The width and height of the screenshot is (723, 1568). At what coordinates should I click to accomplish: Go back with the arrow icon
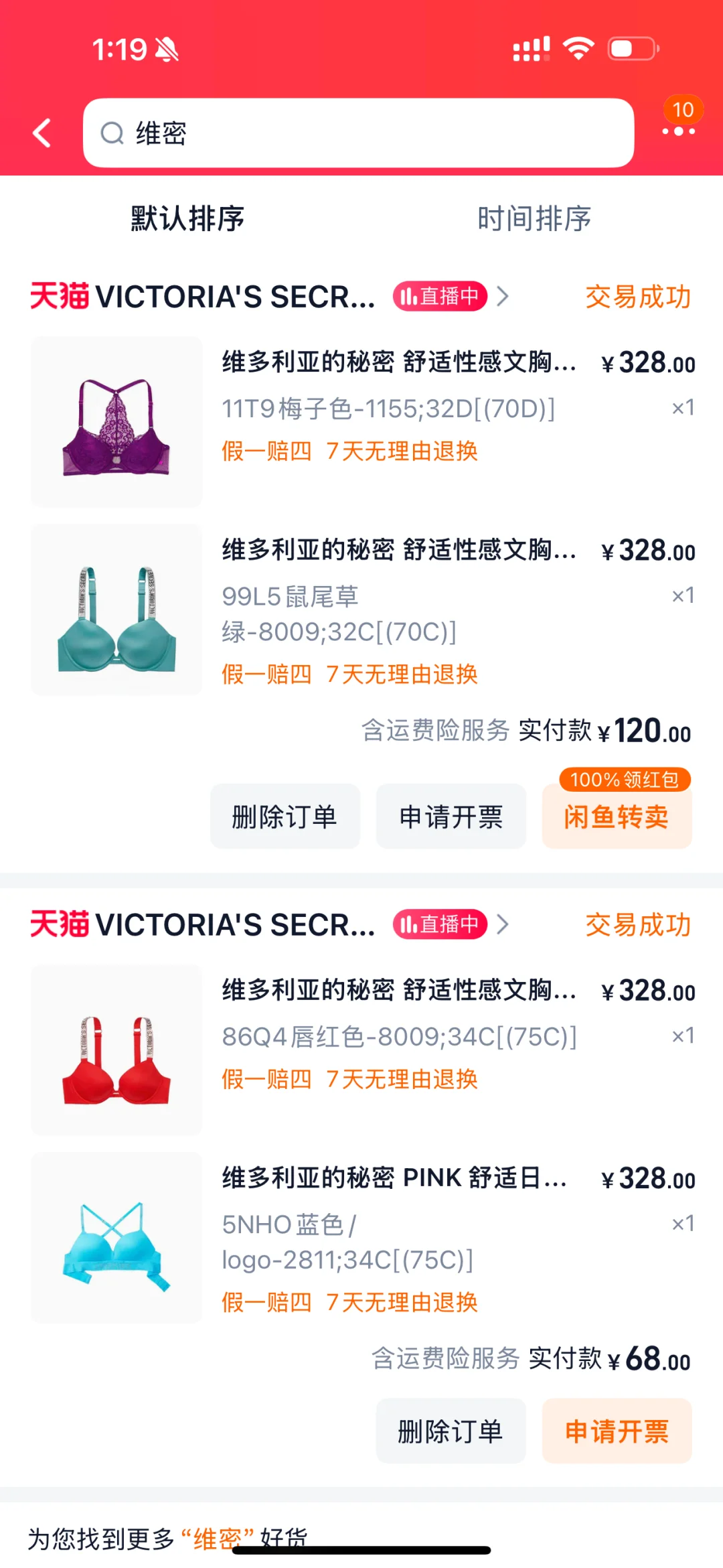(x=42, y=133)
